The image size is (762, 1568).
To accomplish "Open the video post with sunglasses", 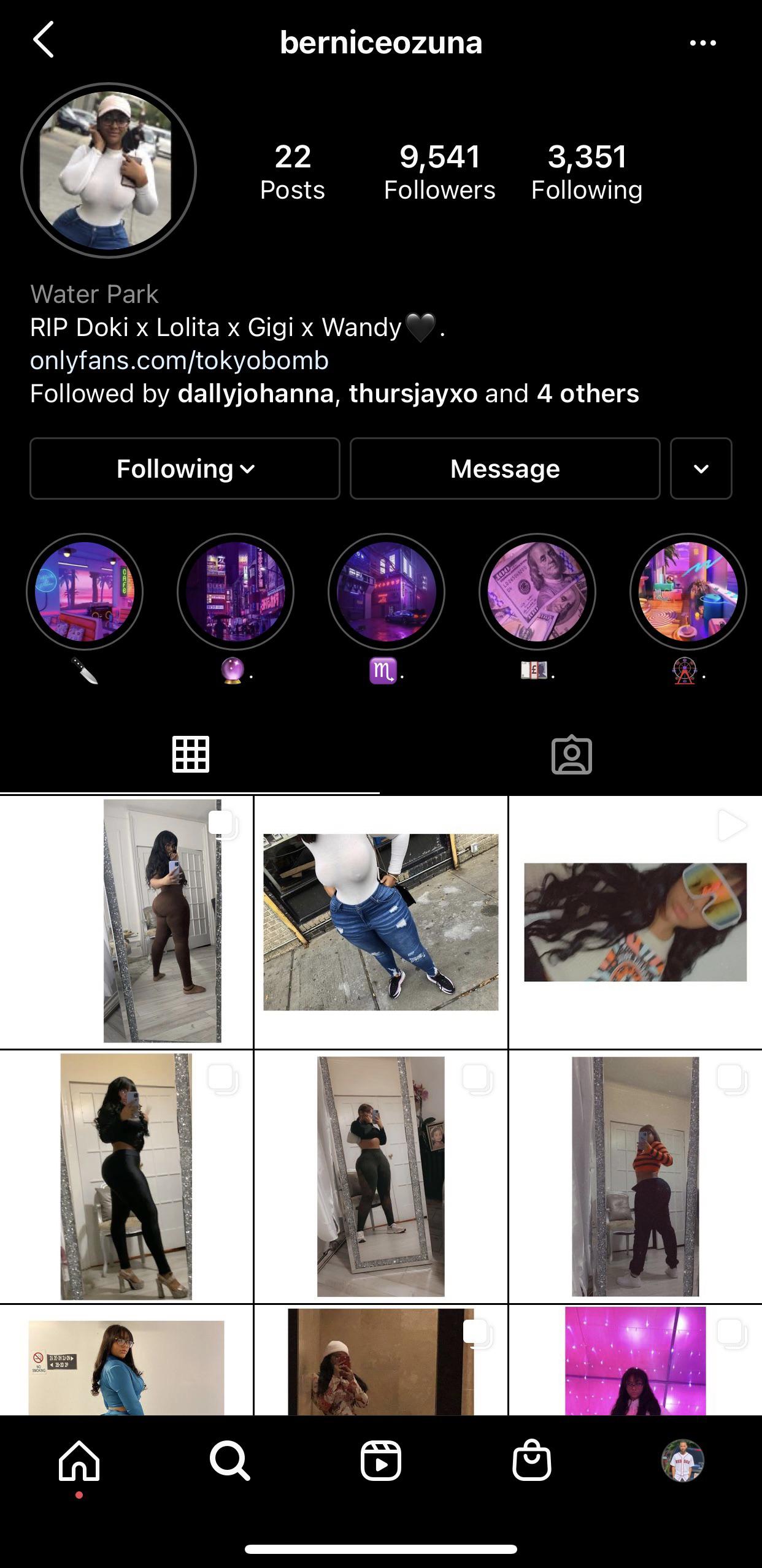I will tap(635, 922).
